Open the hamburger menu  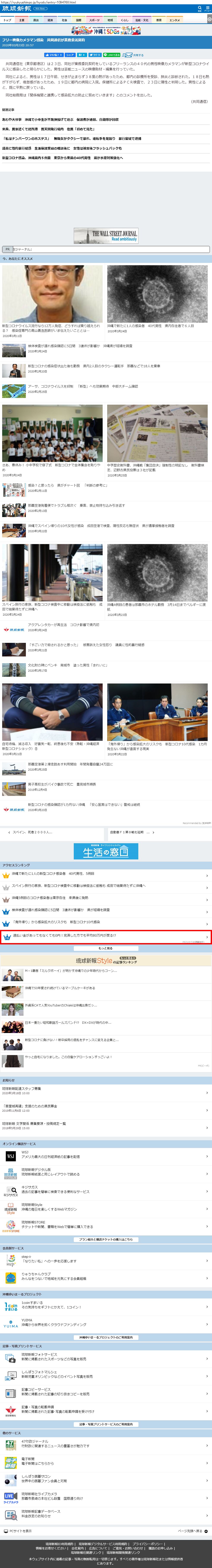pyautogui.click(x=208, y=8)
